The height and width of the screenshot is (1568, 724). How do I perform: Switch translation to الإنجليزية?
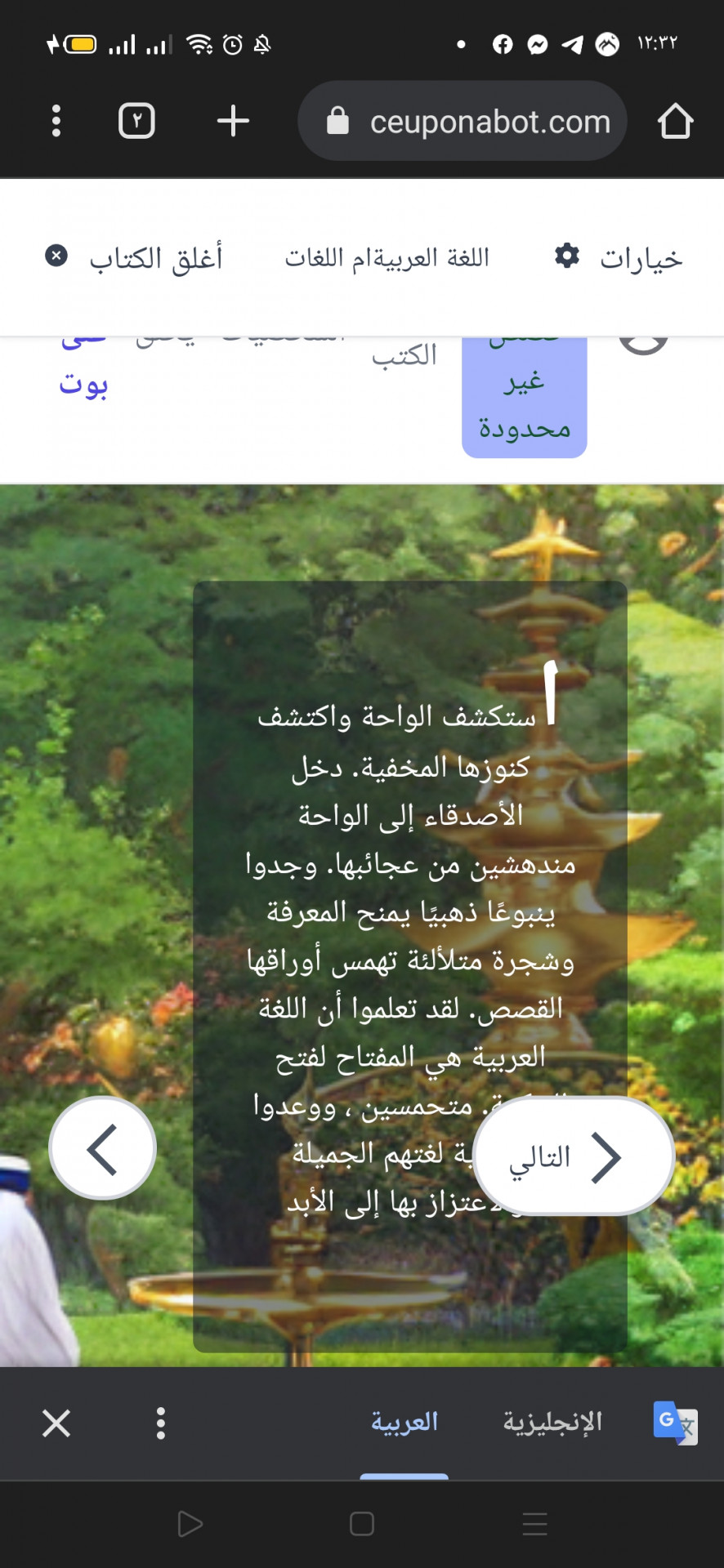[x=552, y=1422]
